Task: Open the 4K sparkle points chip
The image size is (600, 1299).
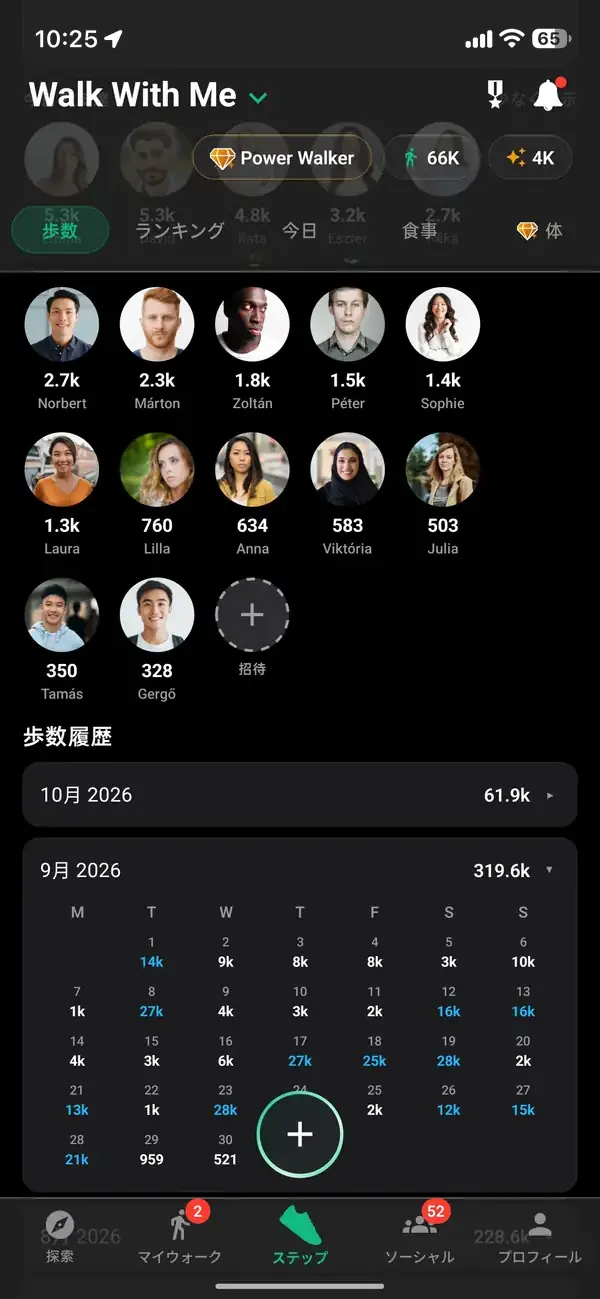Action: [530, 158]
